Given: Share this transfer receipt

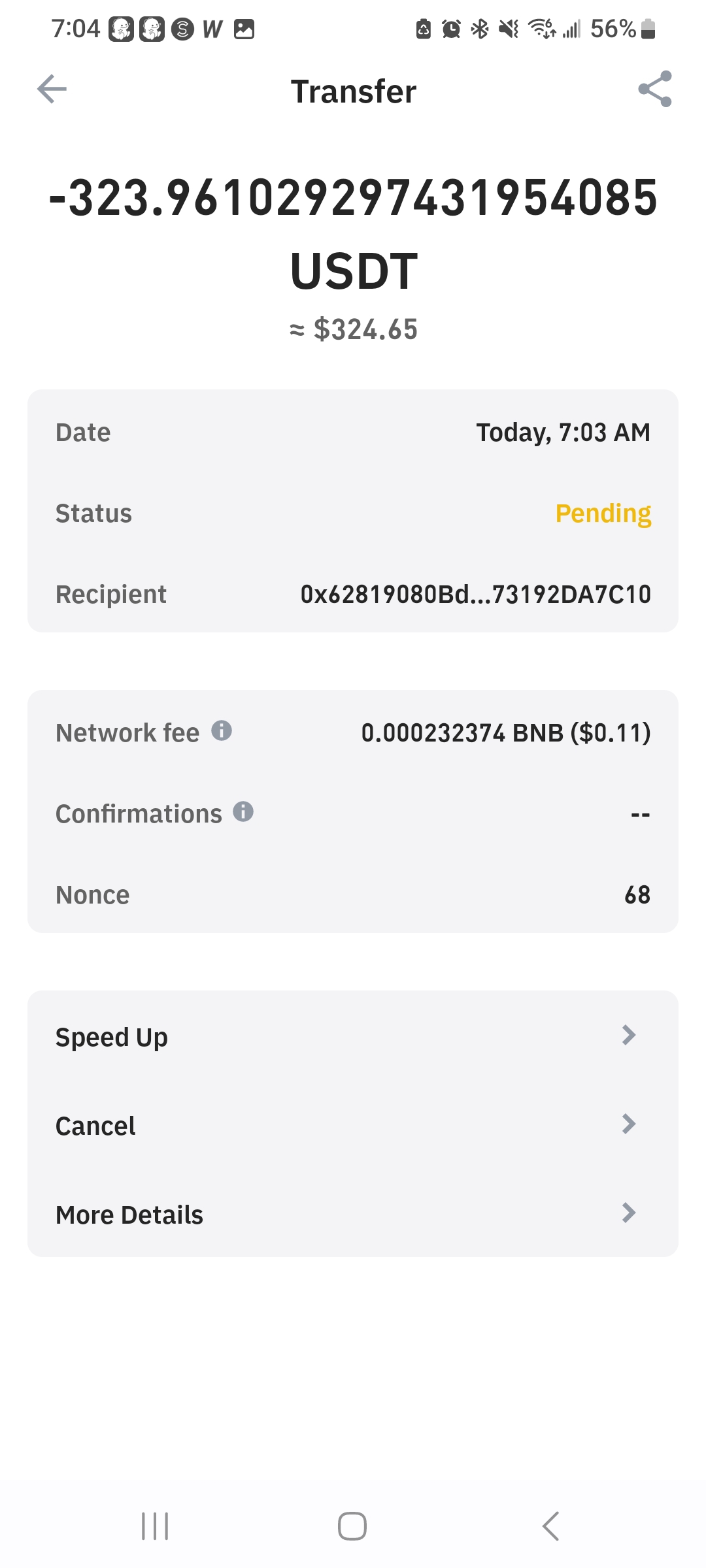Looking at the screenshot, I should (654, 90).
